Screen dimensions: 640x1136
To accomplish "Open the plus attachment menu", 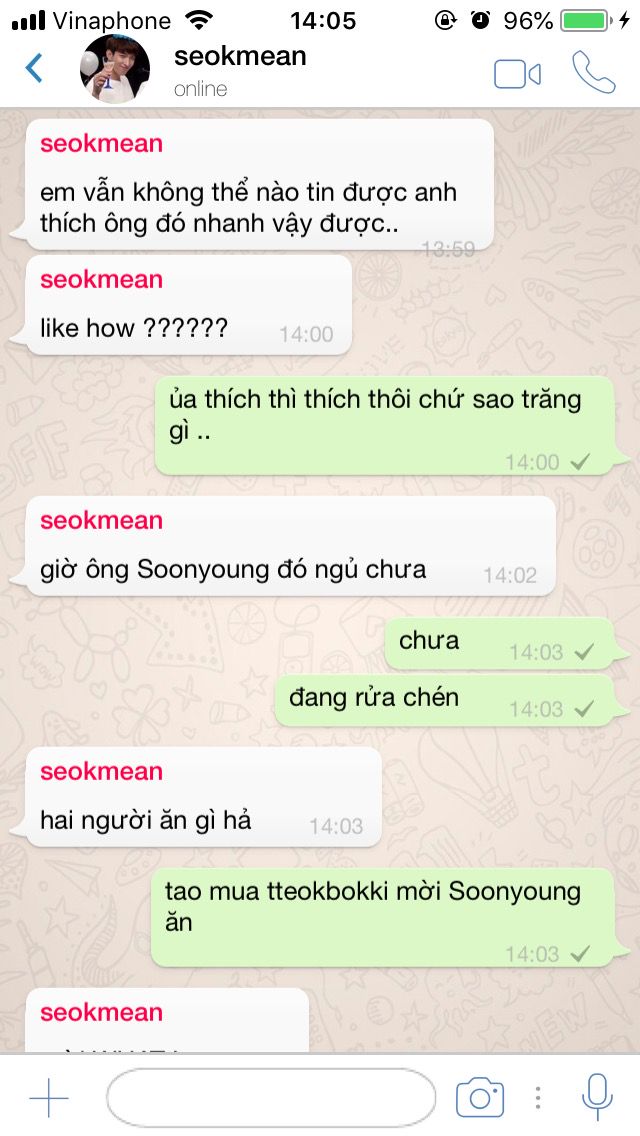I will [x=49, y=1098].
